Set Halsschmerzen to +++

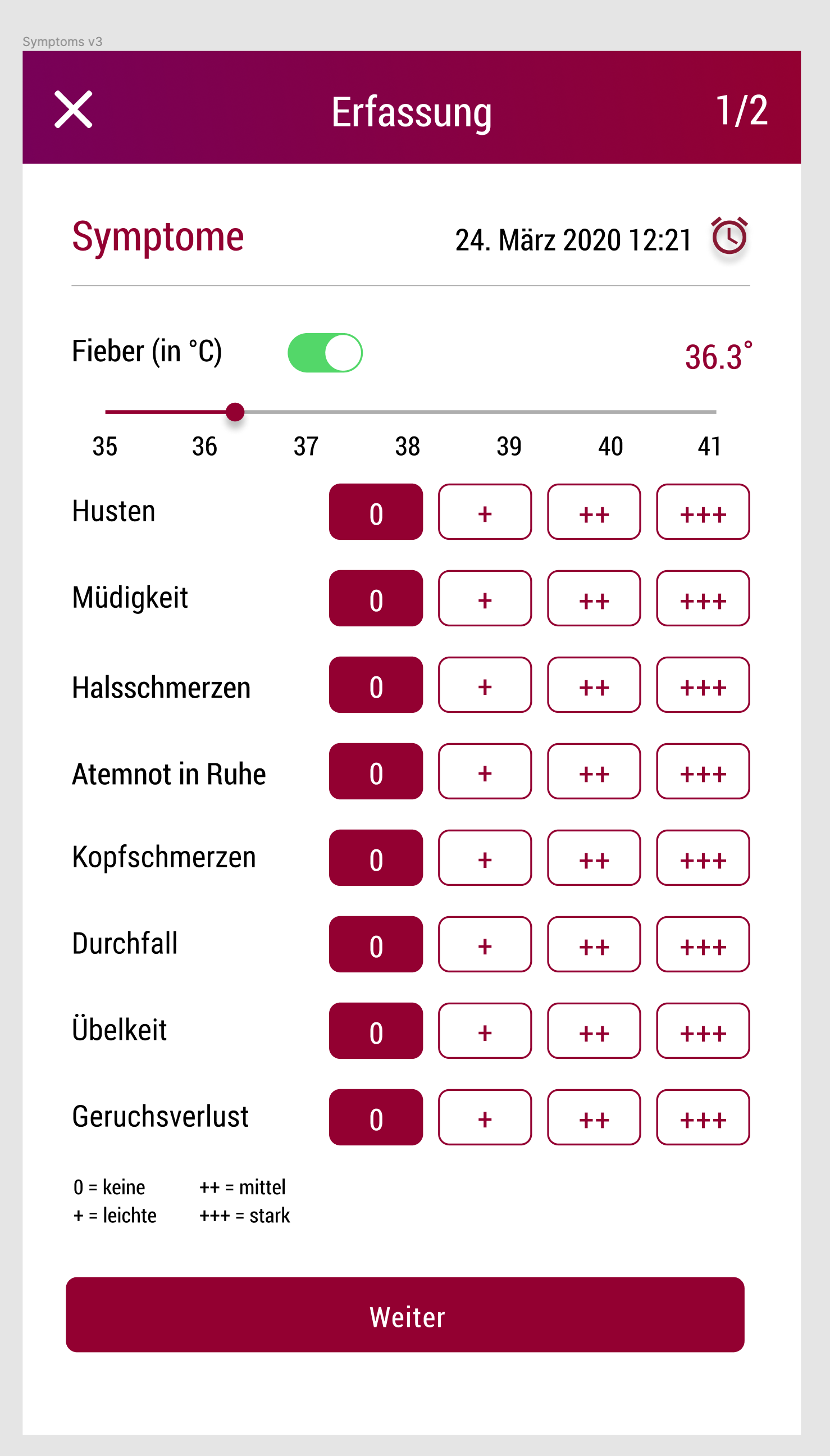[703, 685]
